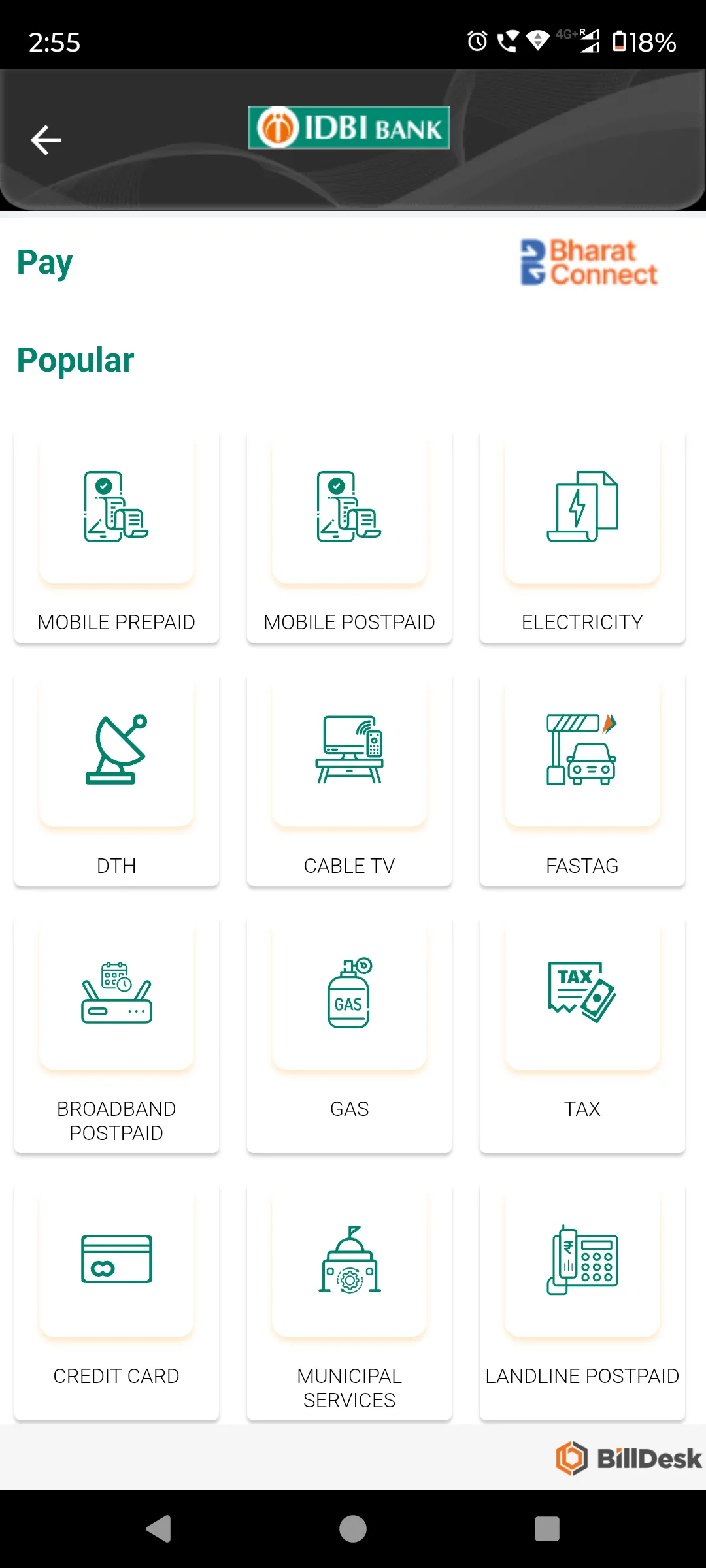706x1568 pixels.
Task: Click the Popular section label
Action: point(75,359)
